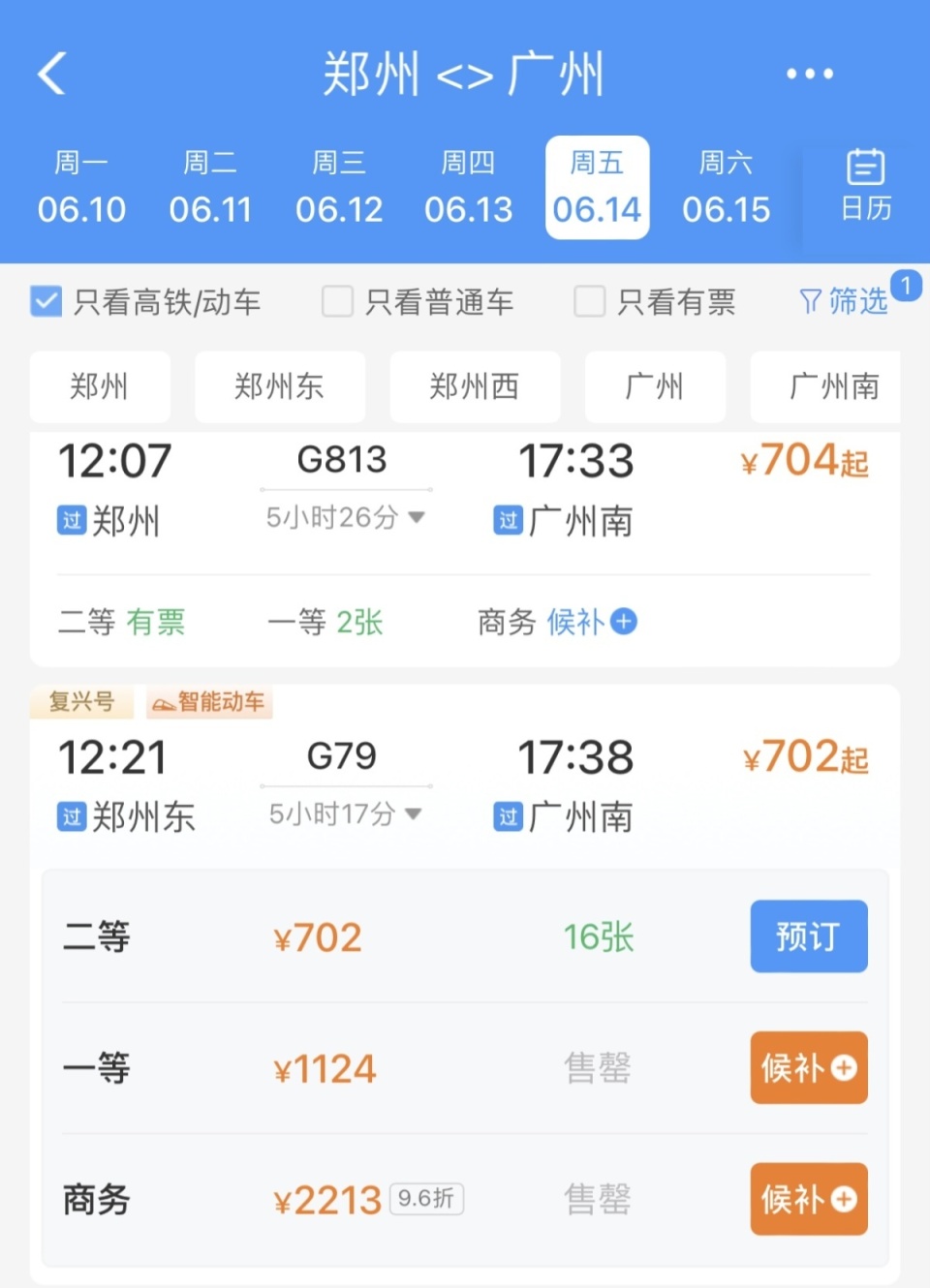Click the back arrow at top left
930x1288 pixels.
(x=50, y=74)
